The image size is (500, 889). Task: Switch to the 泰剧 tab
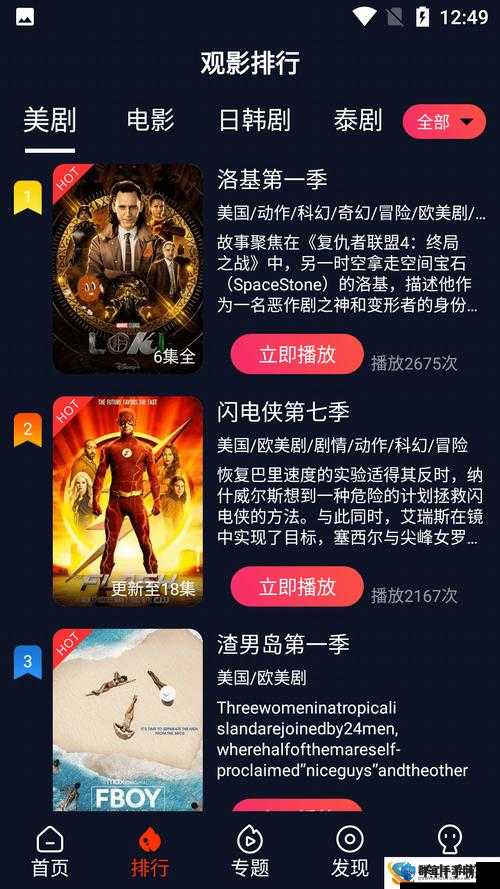tap(358, 120)
